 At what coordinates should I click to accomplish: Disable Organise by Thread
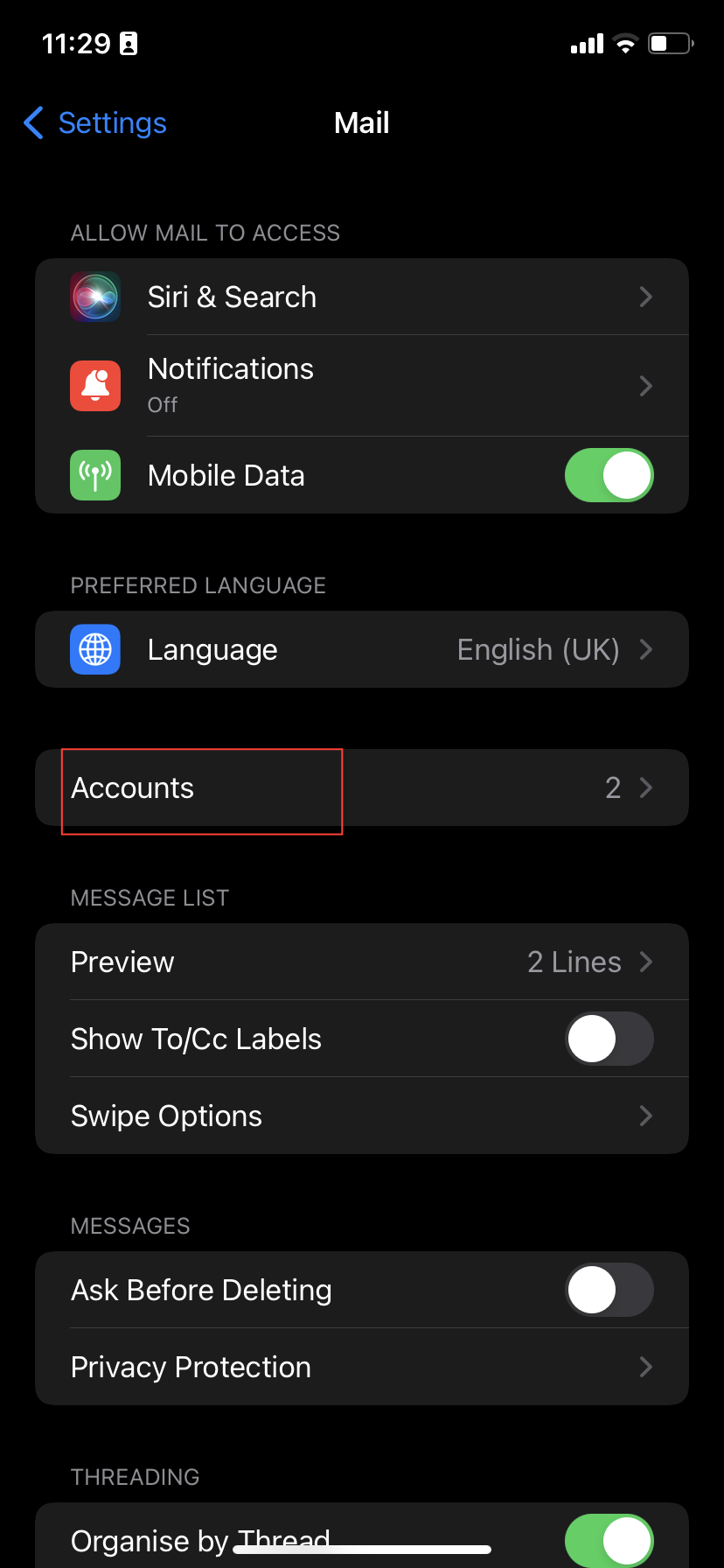tap(609, 1540)
